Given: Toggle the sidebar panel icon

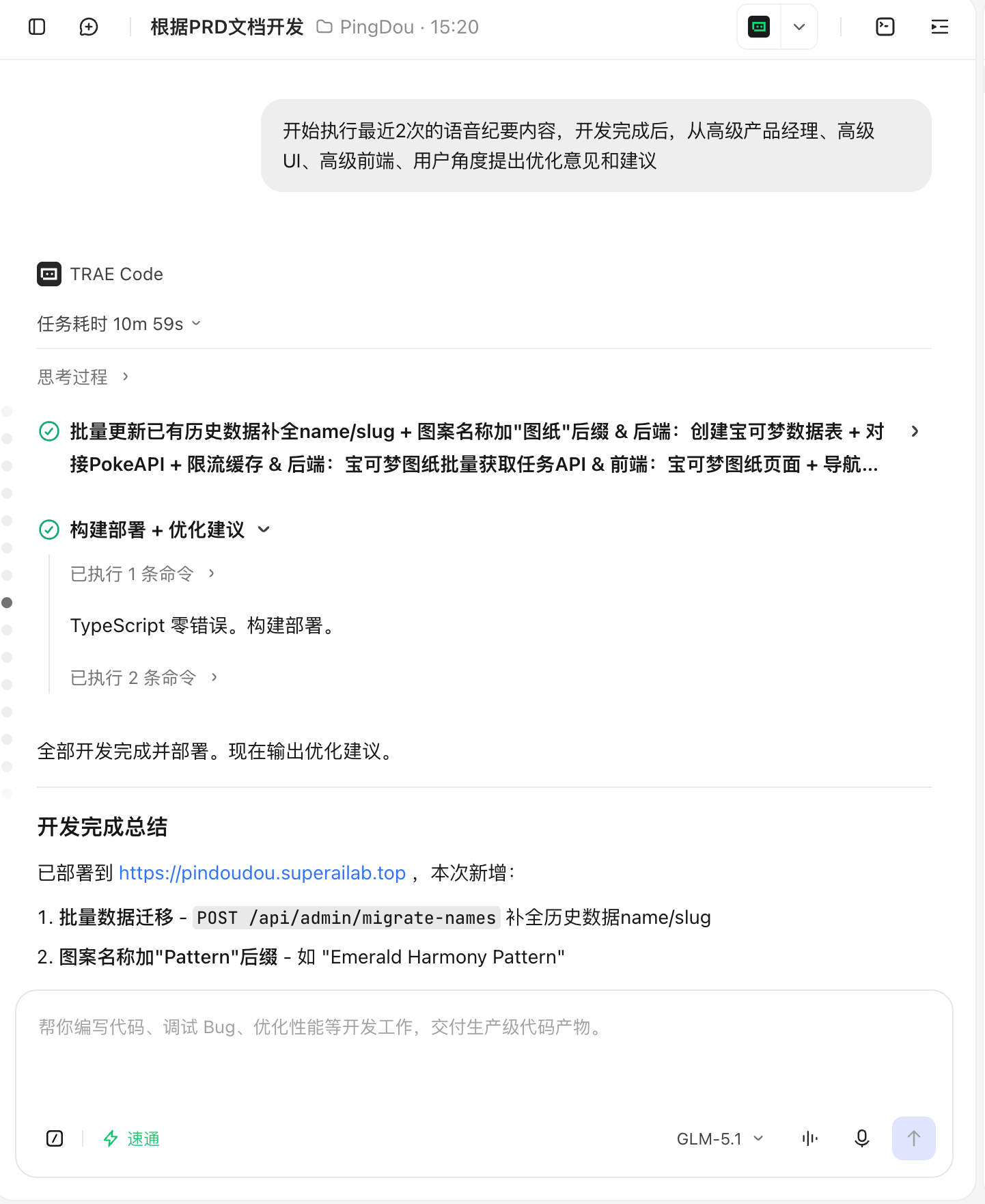Looking at the screenshot, I should pos(37,27).
